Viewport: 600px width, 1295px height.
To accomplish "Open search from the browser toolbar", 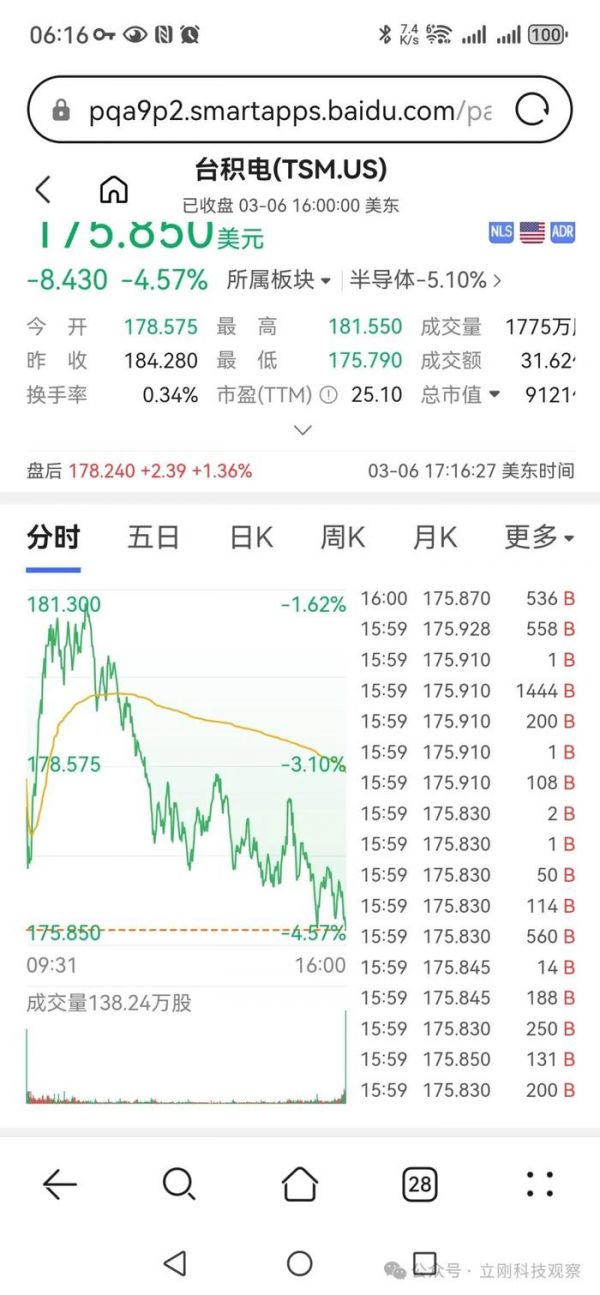I will (178, 1185).
